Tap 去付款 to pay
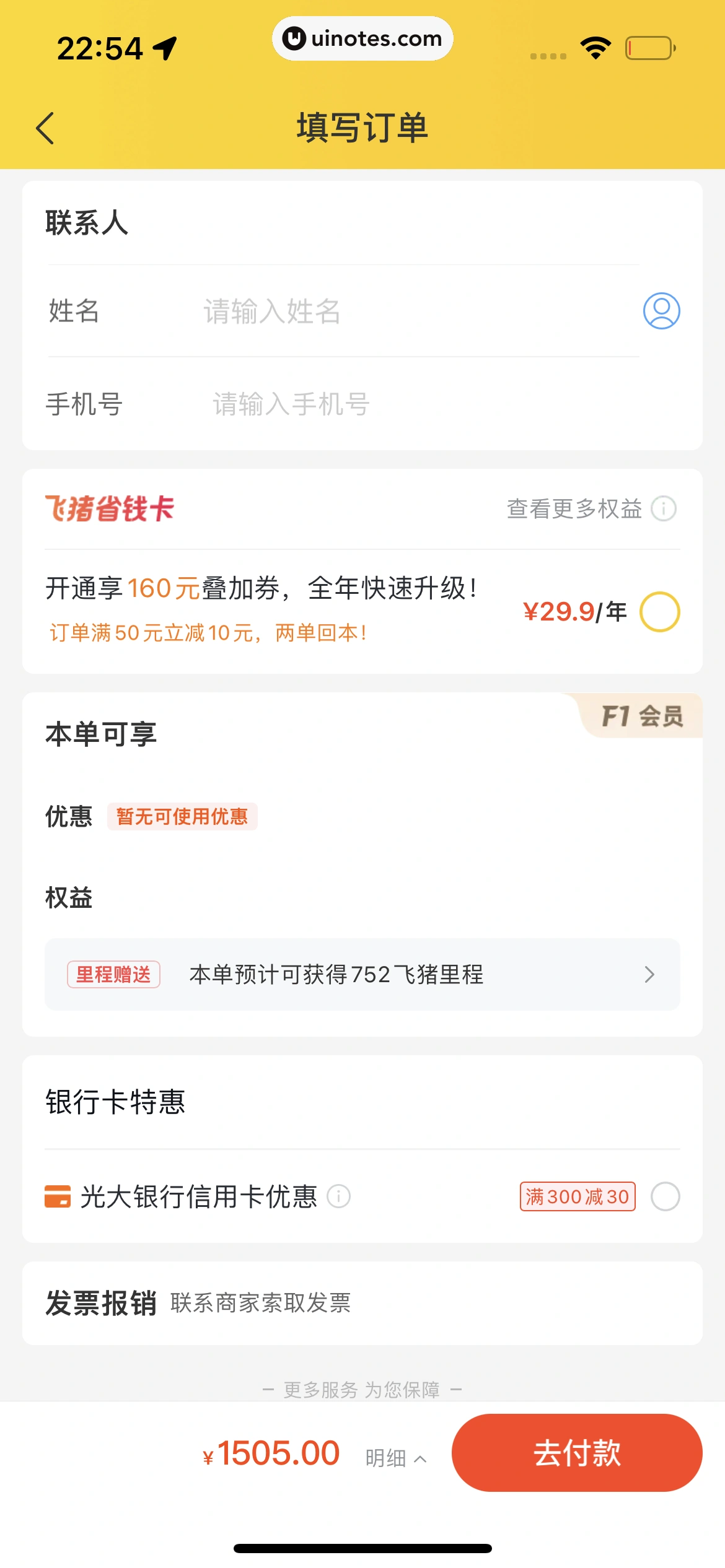The height and width of the screenshot is (1568, 725). click(x=576, y=1453)
